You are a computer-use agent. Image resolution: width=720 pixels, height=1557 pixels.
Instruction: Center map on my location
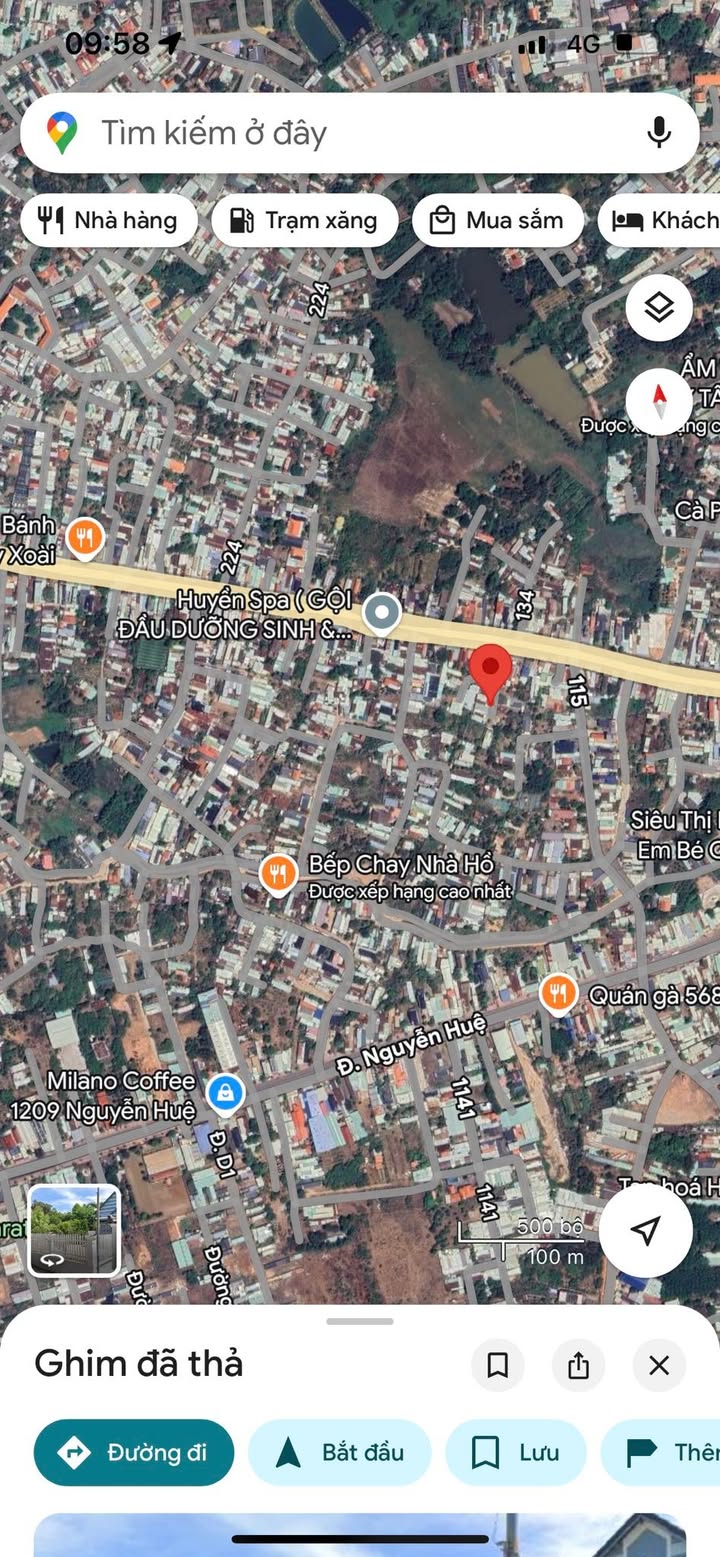click(646, 1231)
